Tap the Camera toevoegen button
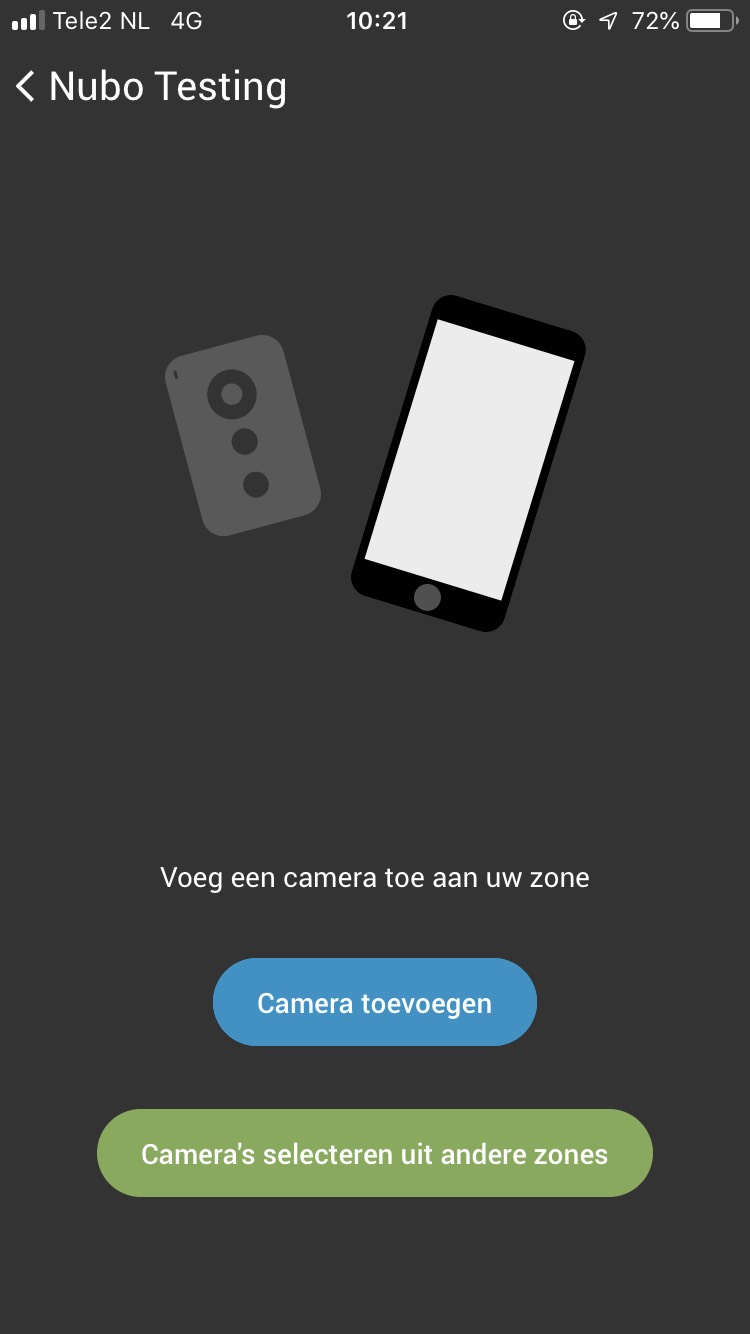Screen dimensions: 750x1334 375,1002
